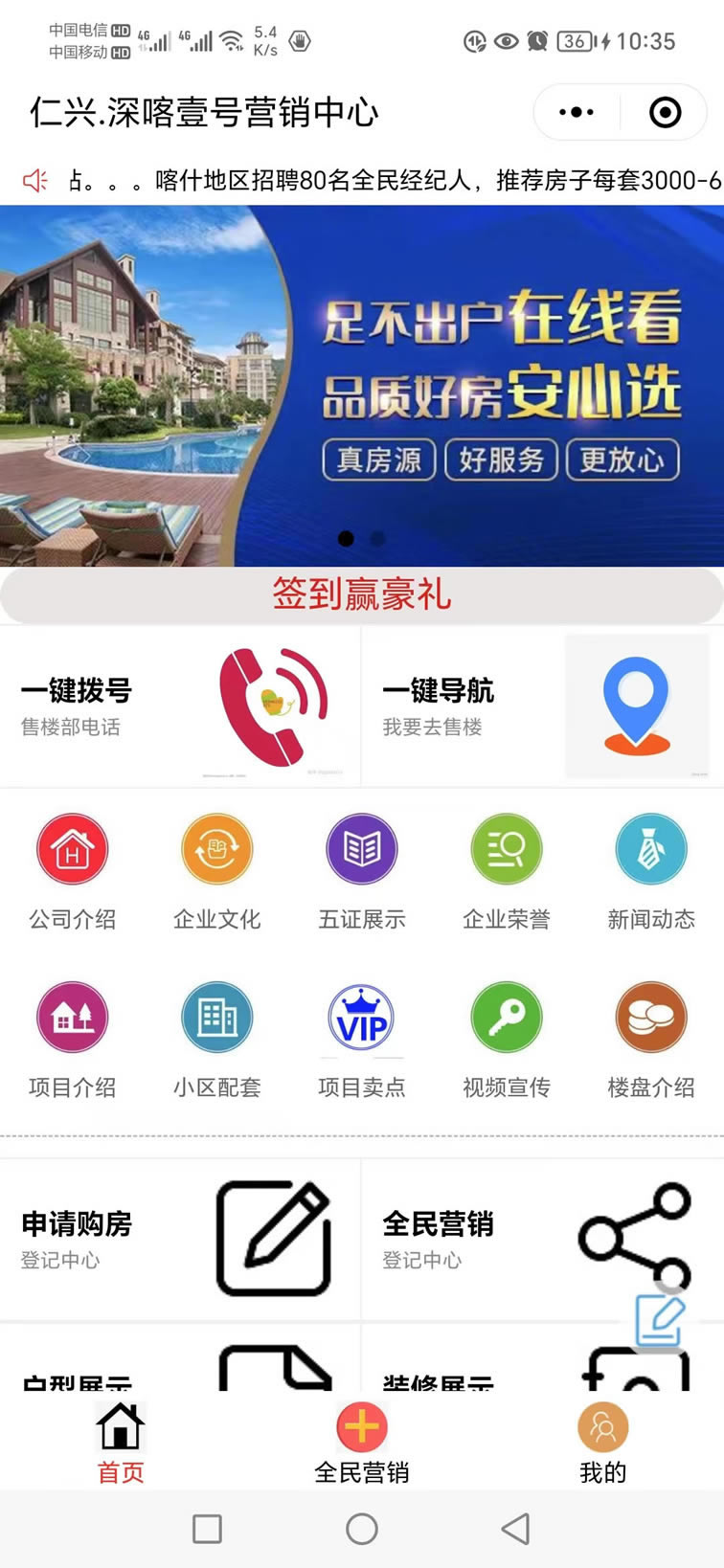Open the online house viewing banner
This screenshot has height=1568, width=724.
[362, 385]
